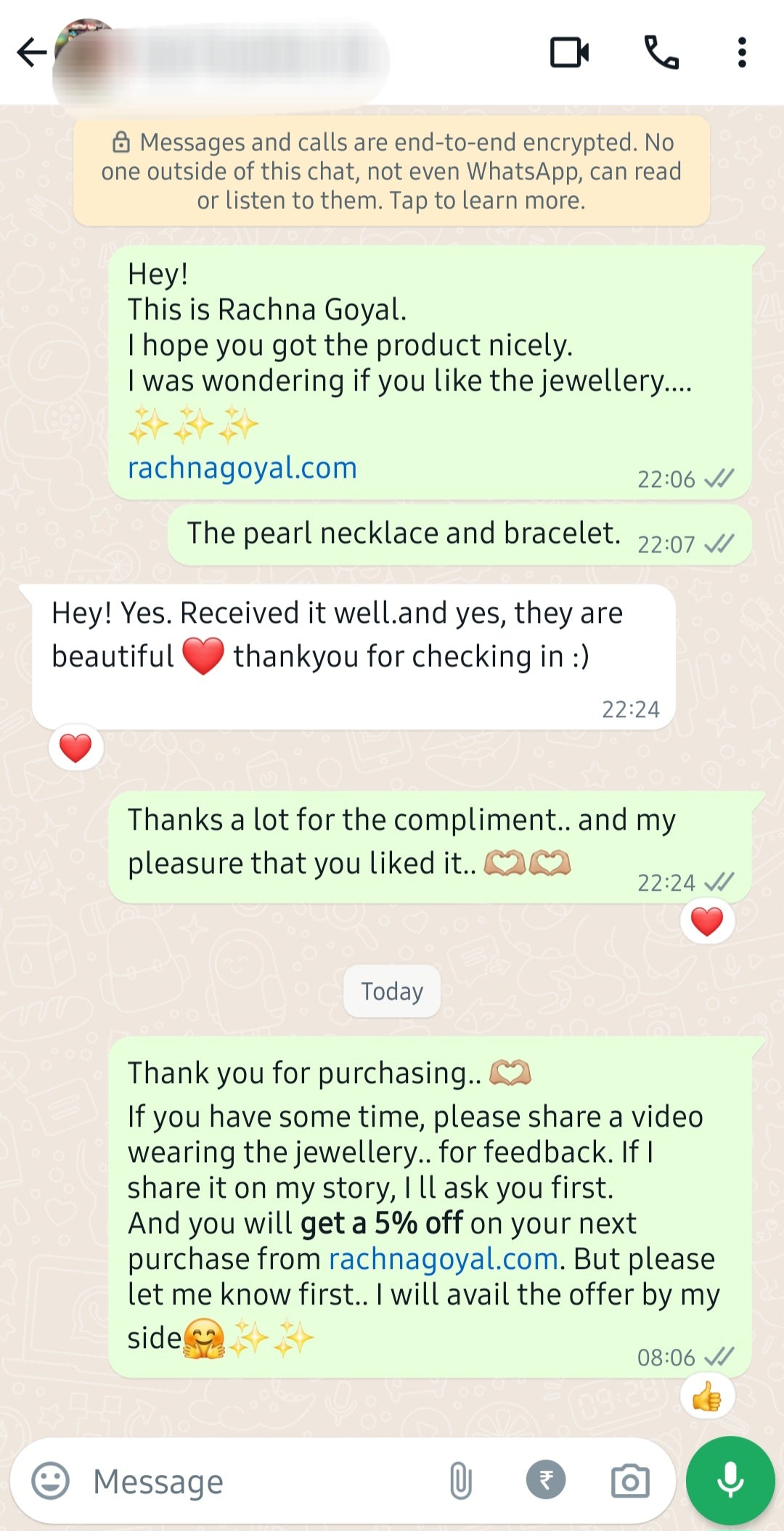Open rachnagoyal.com link in the 5% off message
Image resolution: width=784 pixels, height=1531 pixels.
point(444,1259)
